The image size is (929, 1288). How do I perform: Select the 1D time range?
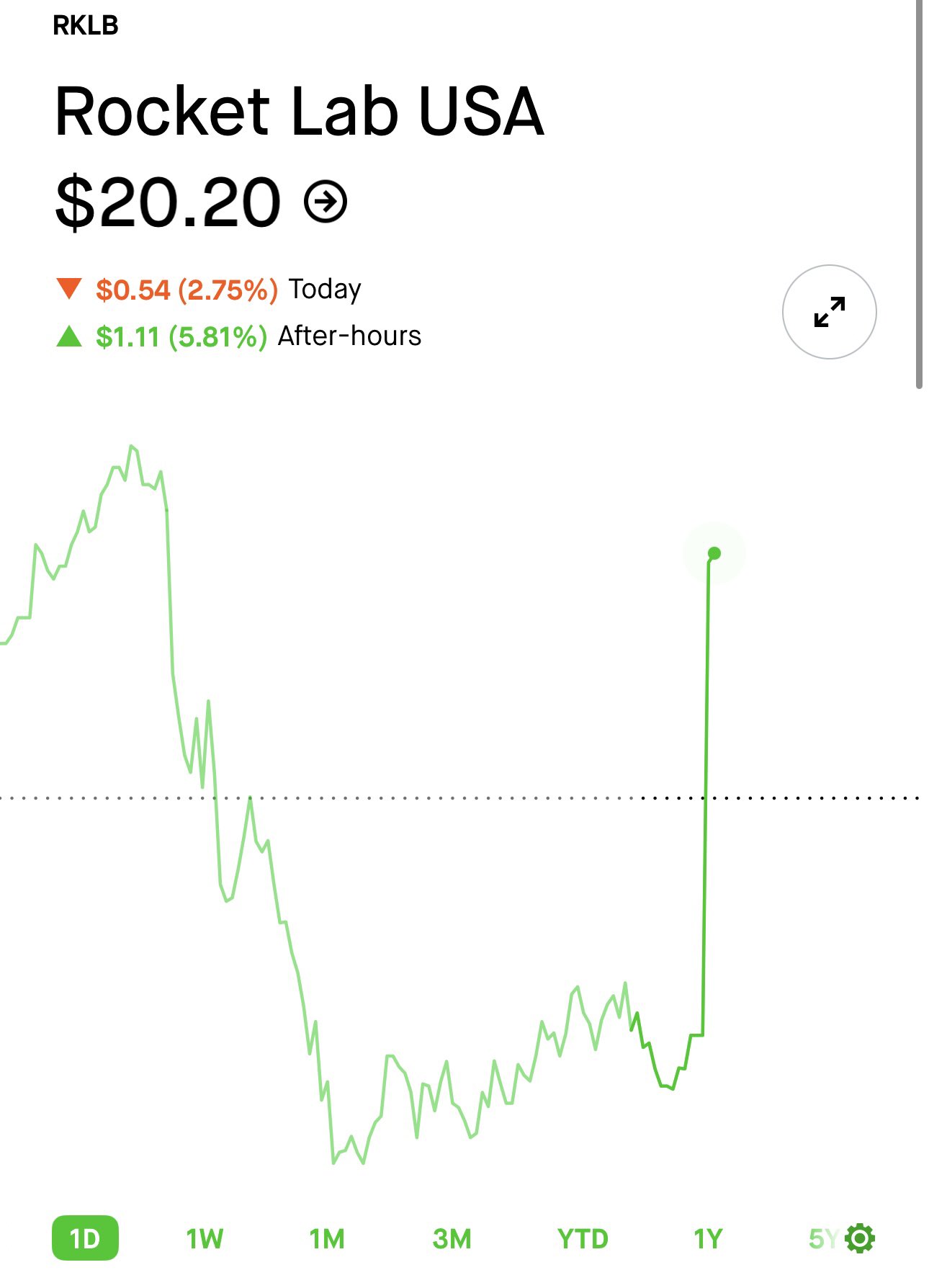click(x=85, y=1238)
